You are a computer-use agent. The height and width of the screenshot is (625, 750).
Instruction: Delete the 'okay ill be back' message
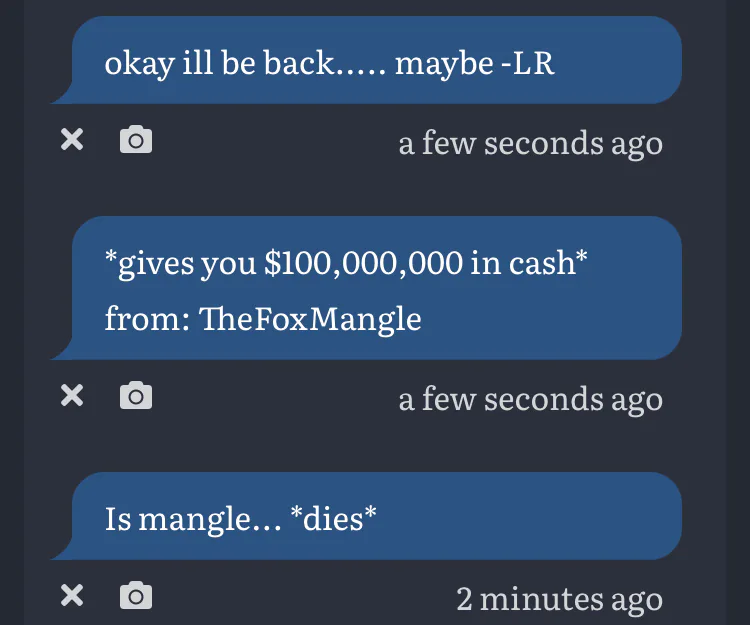point(72,140)
